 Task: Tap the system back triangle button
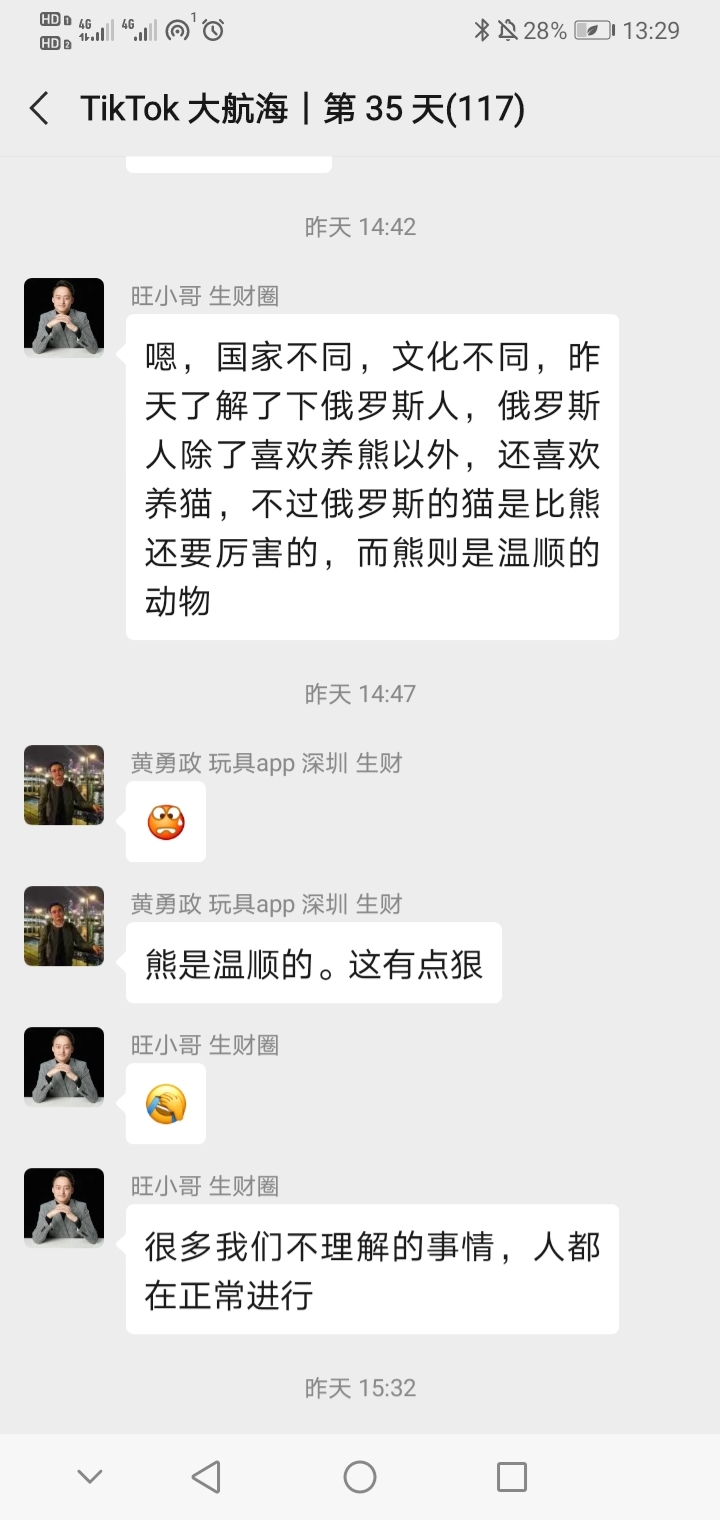pyautogui.click(x=206, y=1477)
